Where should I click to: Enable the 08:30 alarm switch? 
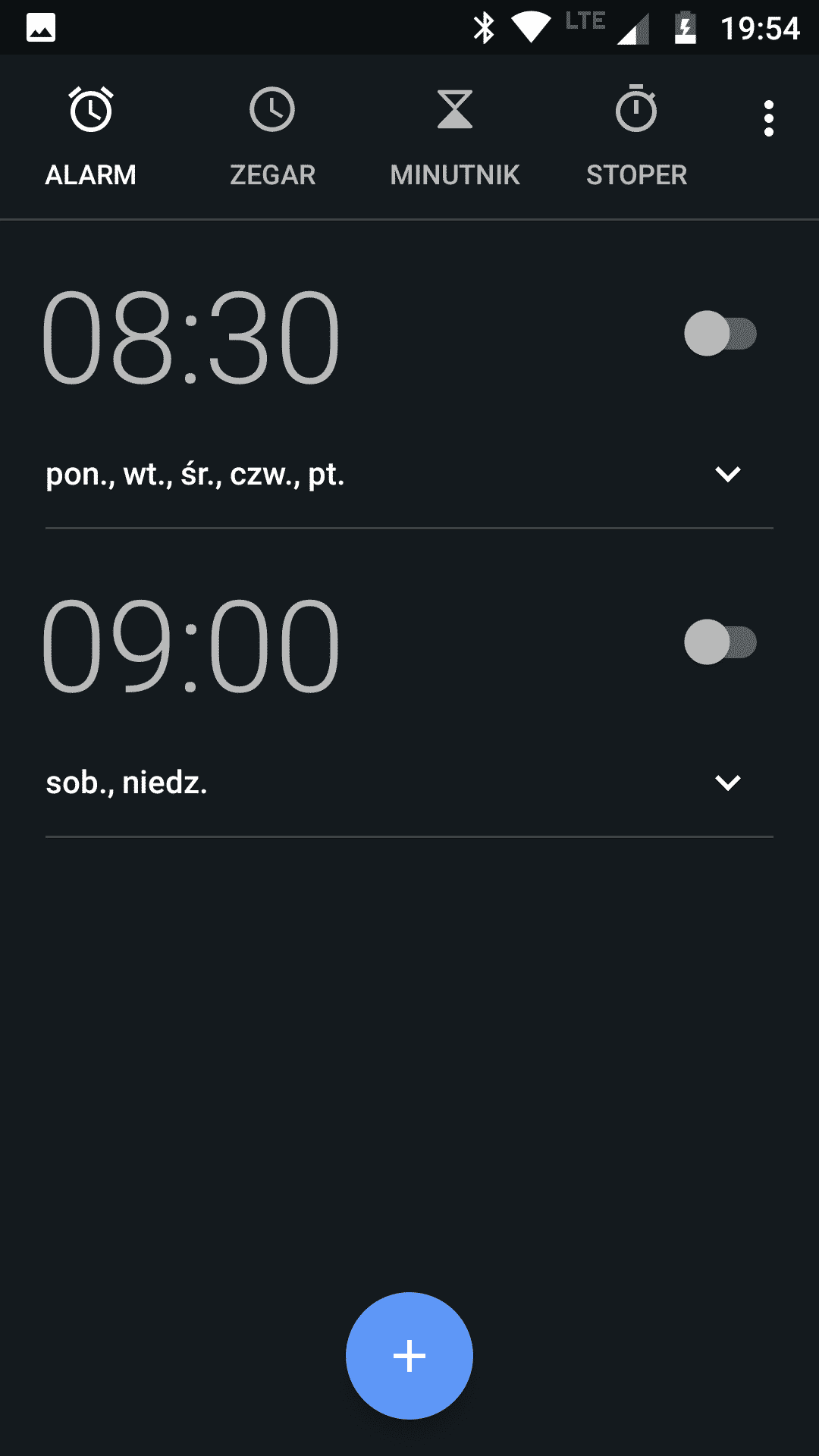[720, 334]
